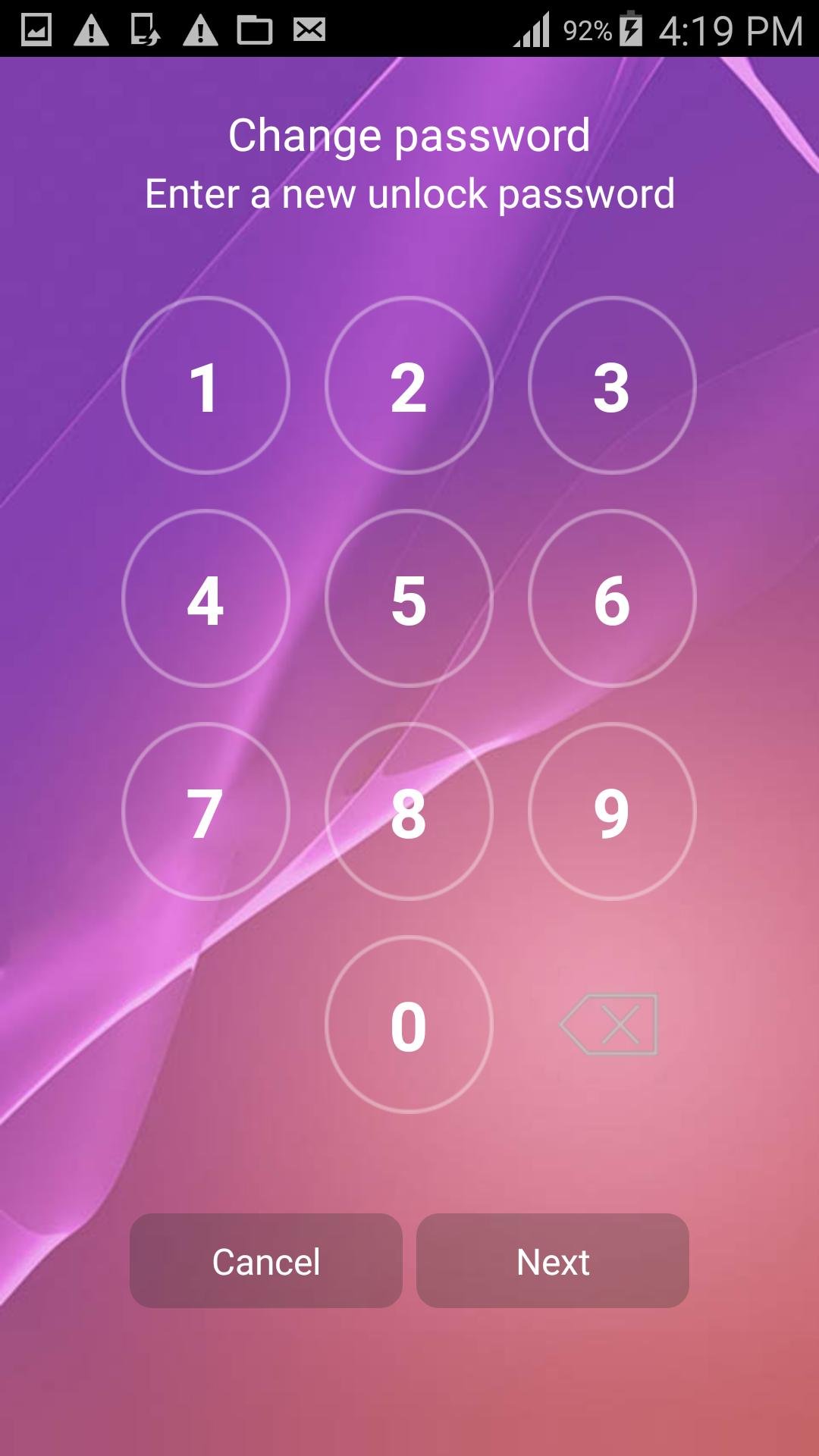Tap the number 9 key
This screenshot has width=819, height=1456.
pyautogui.click(x=612, y=812)
